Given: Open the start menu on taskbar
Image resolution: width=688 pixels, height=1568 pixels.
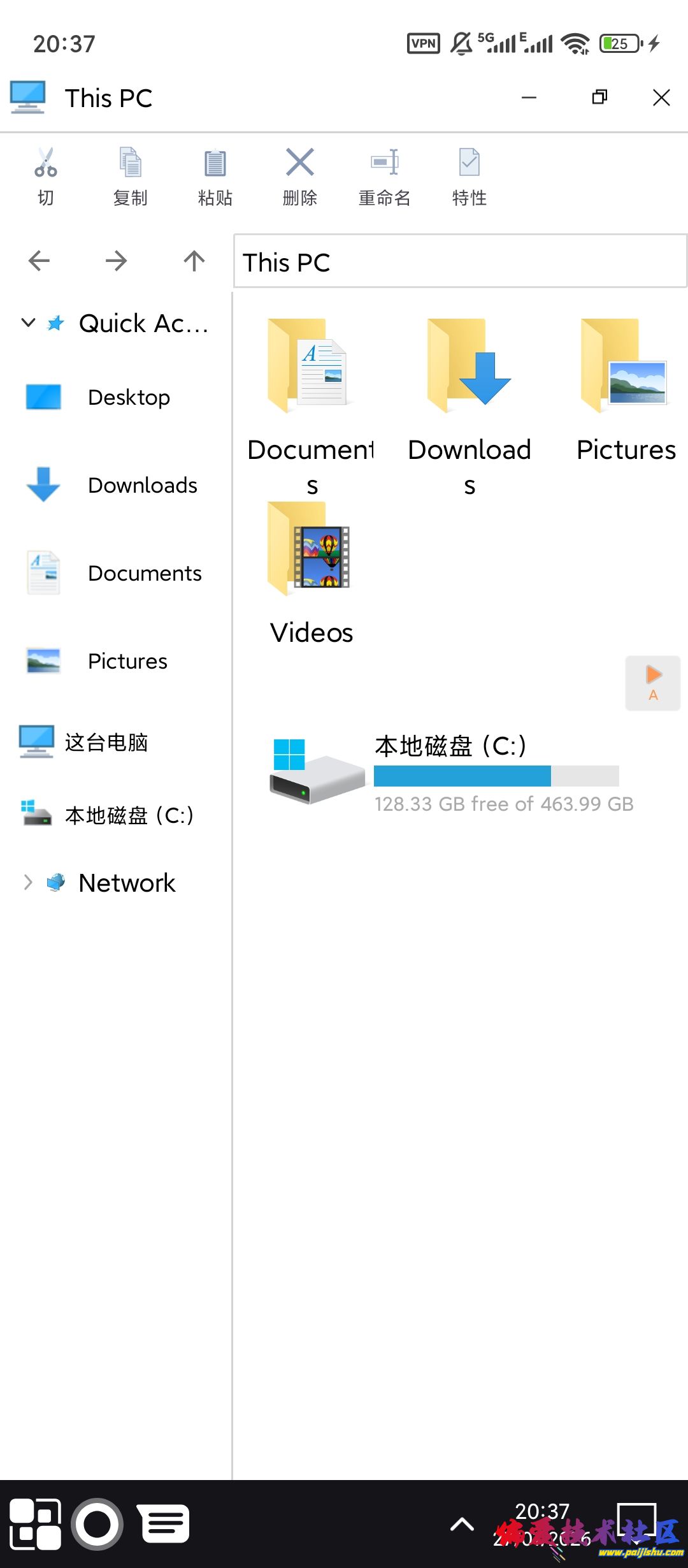Looking at the screenshot, I should pos(35,1523).
